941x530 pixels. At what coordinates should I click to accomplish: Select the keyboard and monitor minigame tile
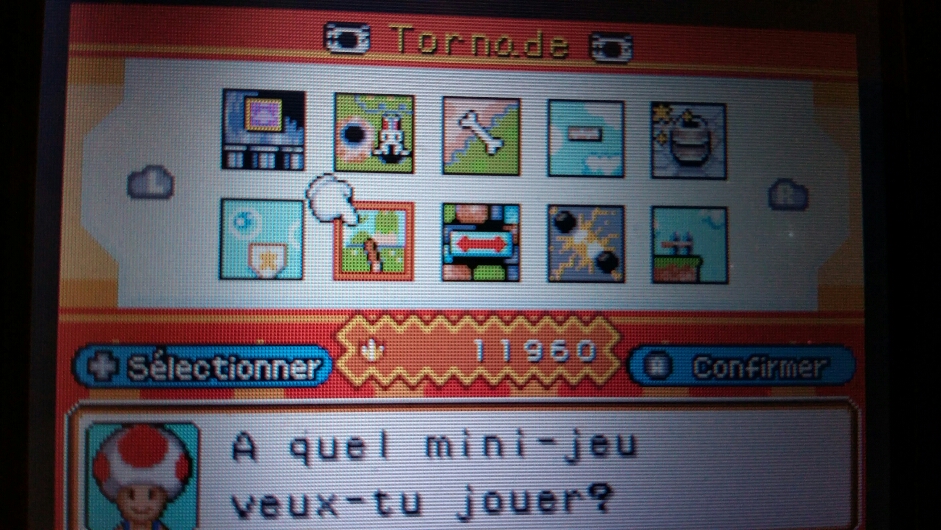click(x=263, y=130)
